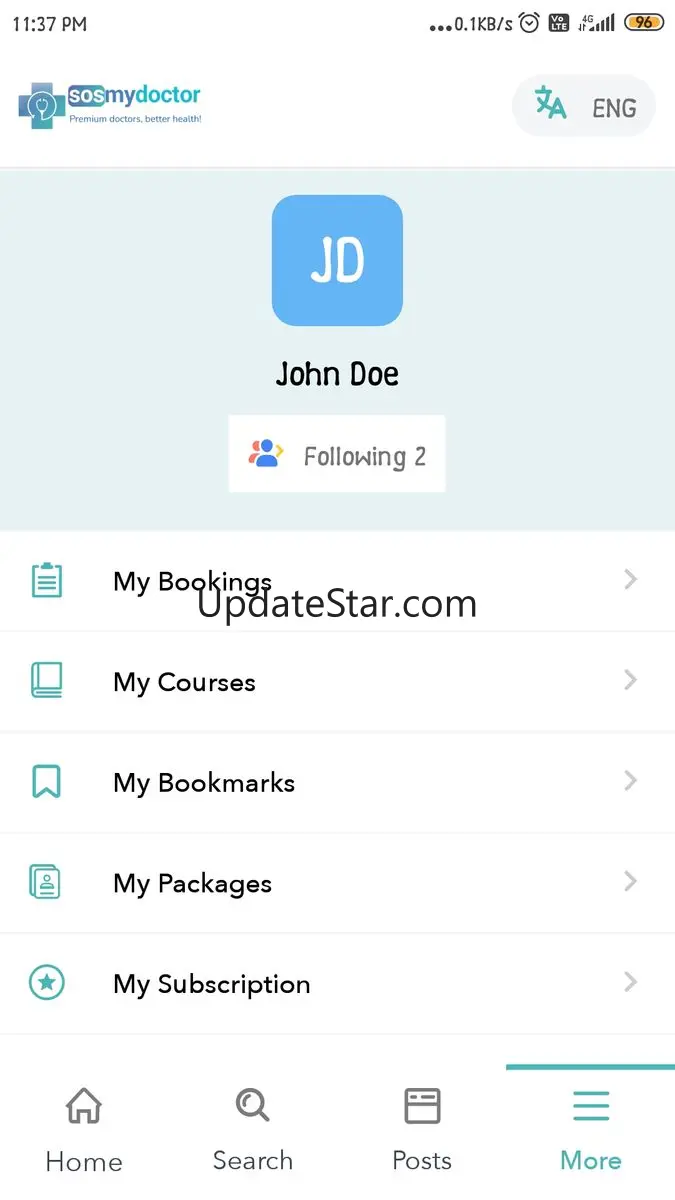This screenshot has height=1200, width=675.
Task: Open My Courses
Action: point(337,682)
